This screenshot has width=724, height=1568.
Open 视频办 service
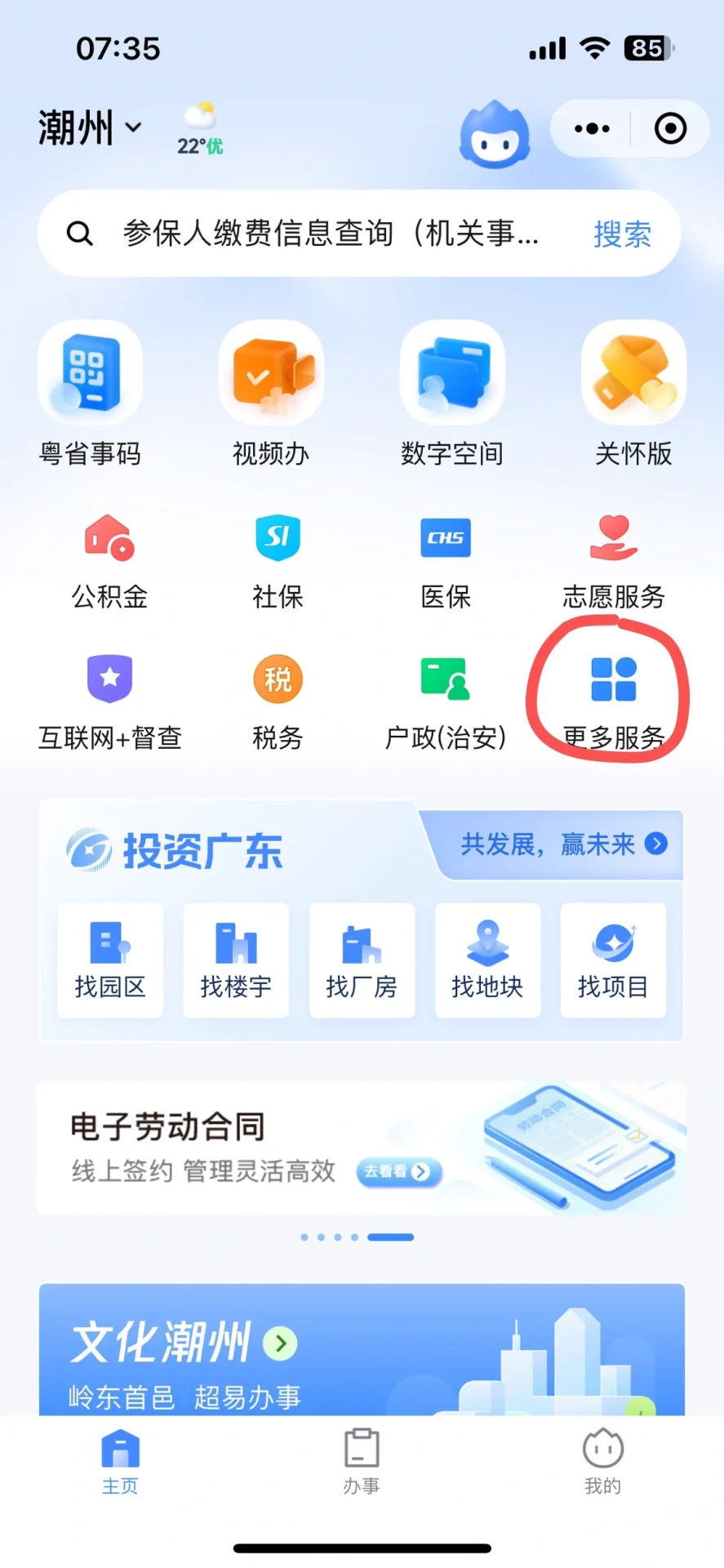271,394
